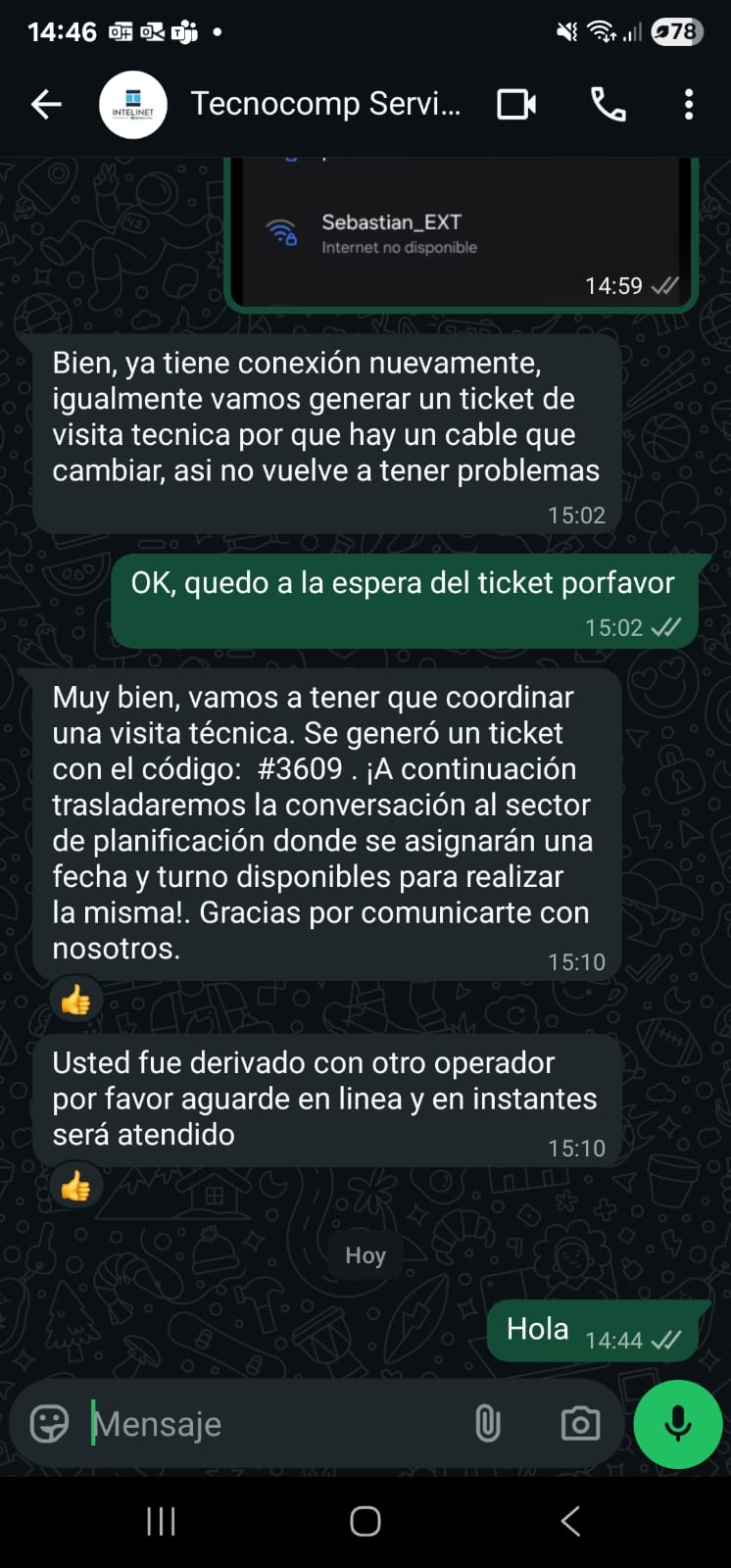Start a voice call with Tecnocomp
The image size is (731, 1568).
[x=608, y=104]
